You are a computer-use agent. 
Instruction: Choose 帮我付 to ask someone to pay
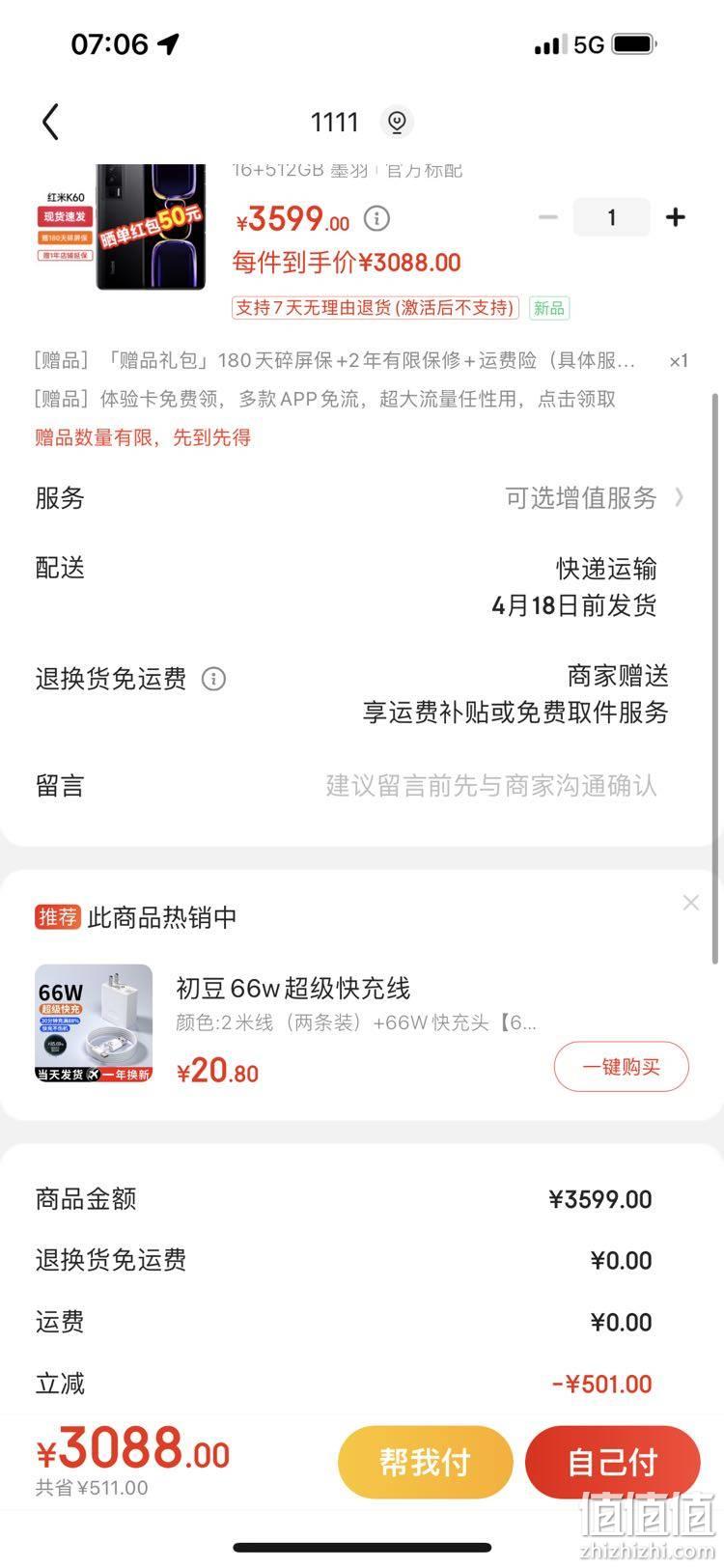425,1462
